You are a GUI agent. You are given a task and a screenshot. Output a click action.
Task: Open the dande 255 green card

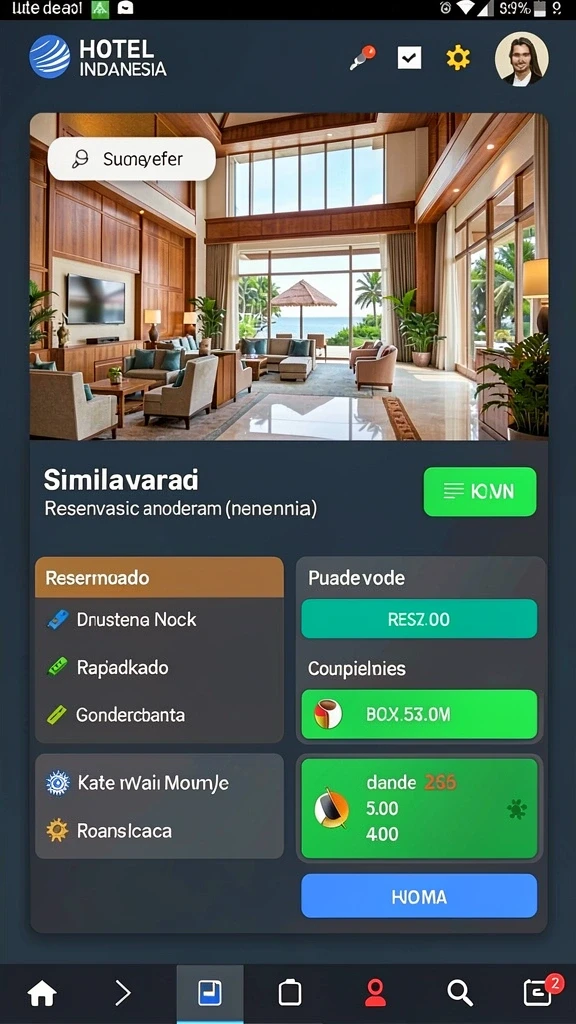point(419,808)
